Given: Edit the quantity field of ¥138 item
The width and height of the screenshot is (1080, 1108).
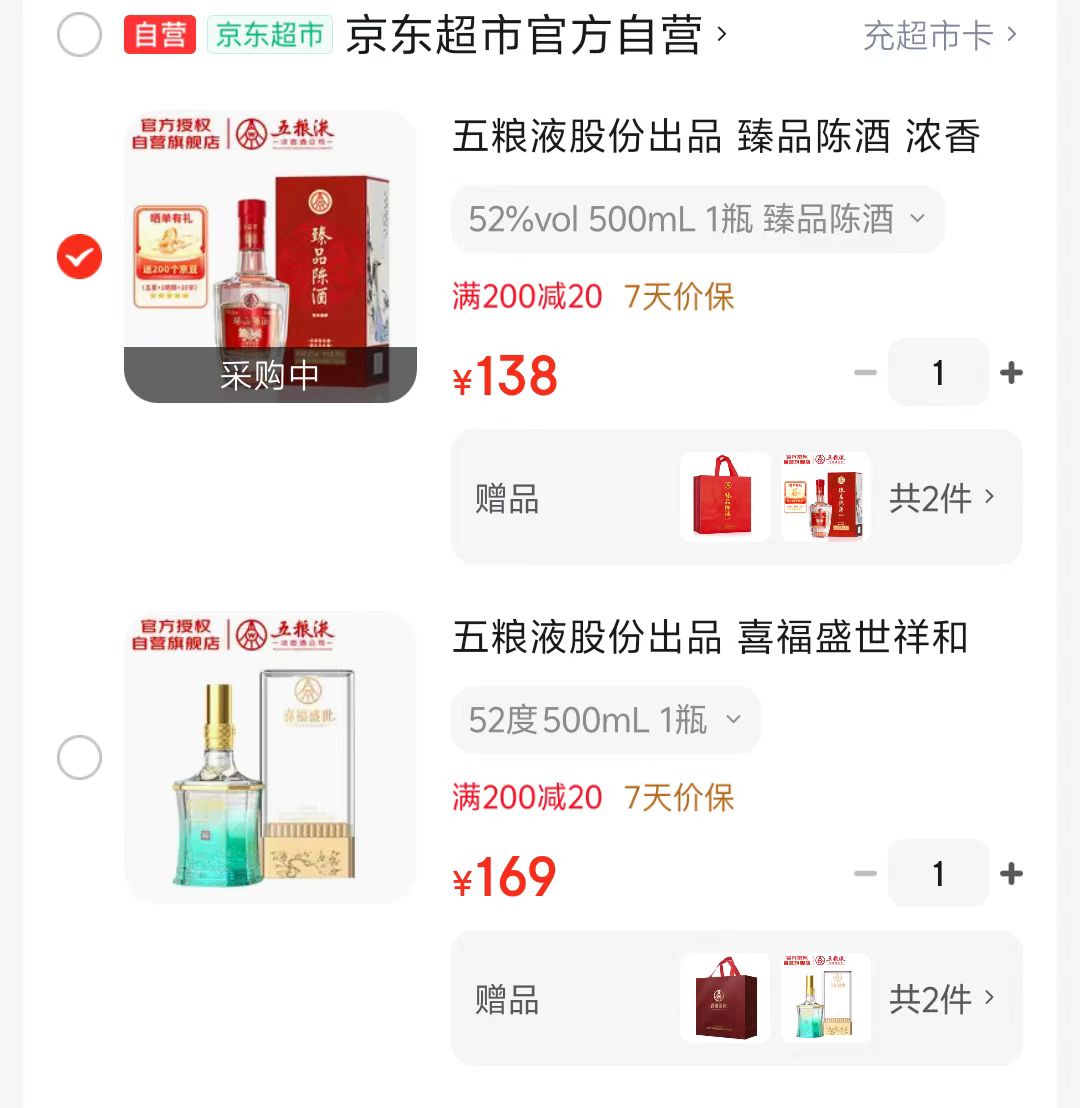Looking at the screenshot, I should pyautogui.click(x=938, y=373).
